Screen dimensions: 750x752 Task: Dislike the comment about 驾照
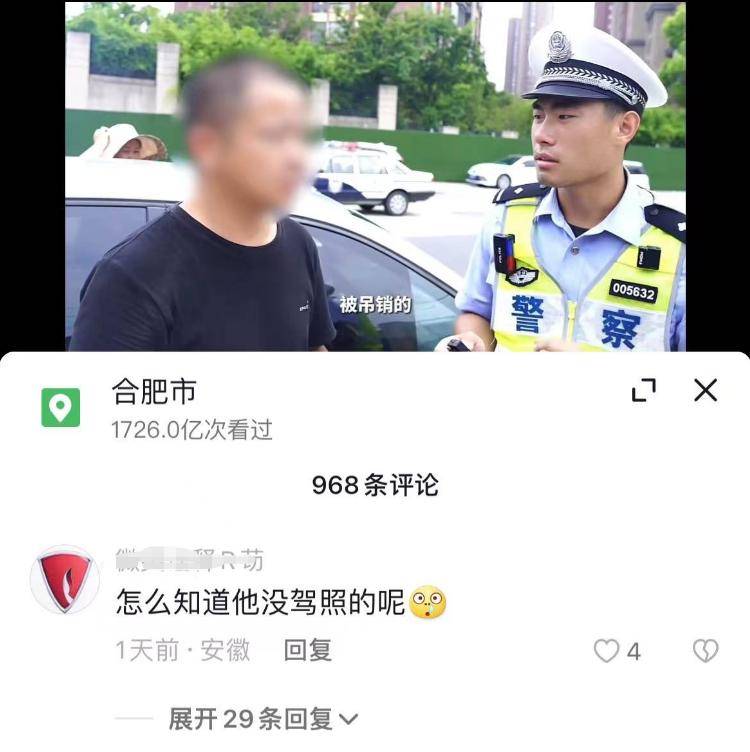click(x=705, y=651)
